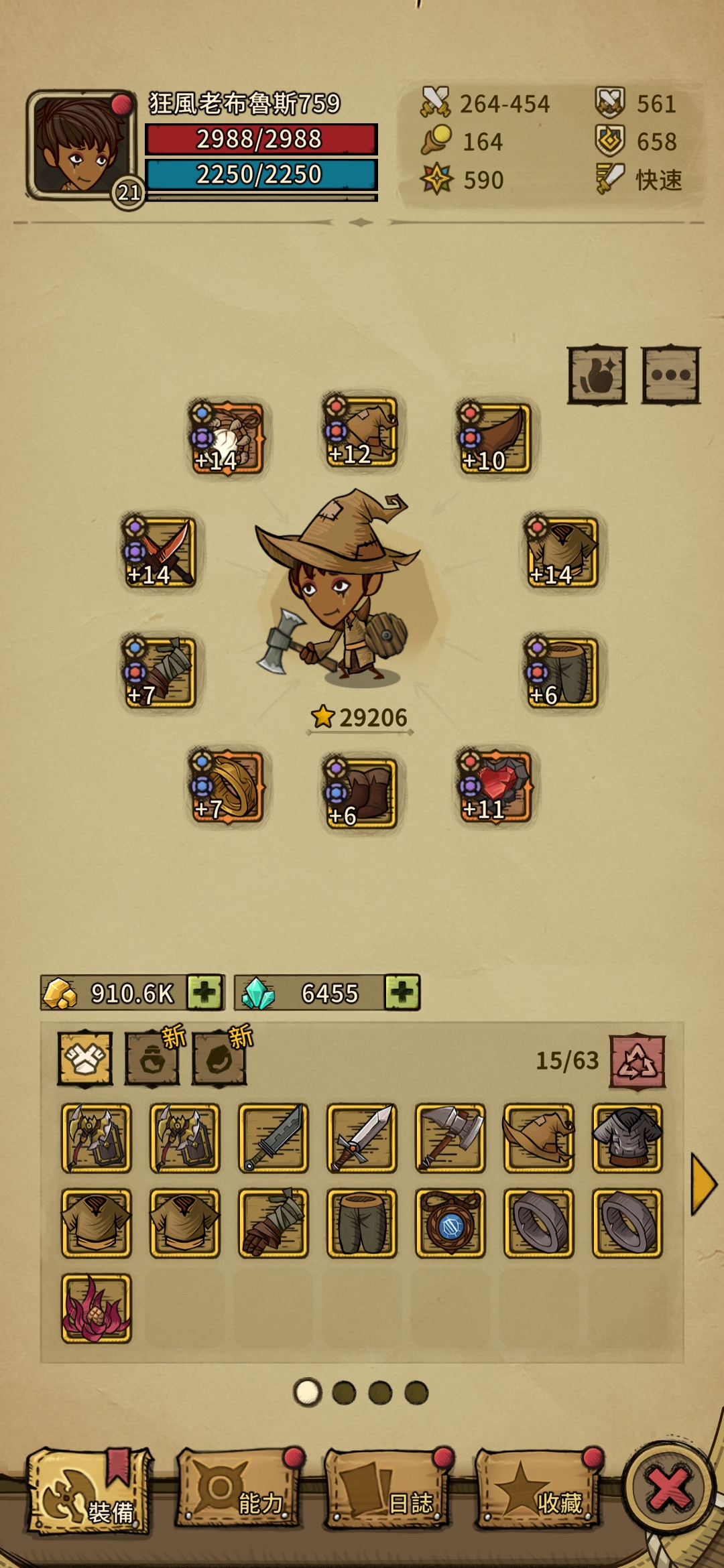724x1568 pixels.
Task: Add more gems with the plus button
Action: click(x=402, y=992)
